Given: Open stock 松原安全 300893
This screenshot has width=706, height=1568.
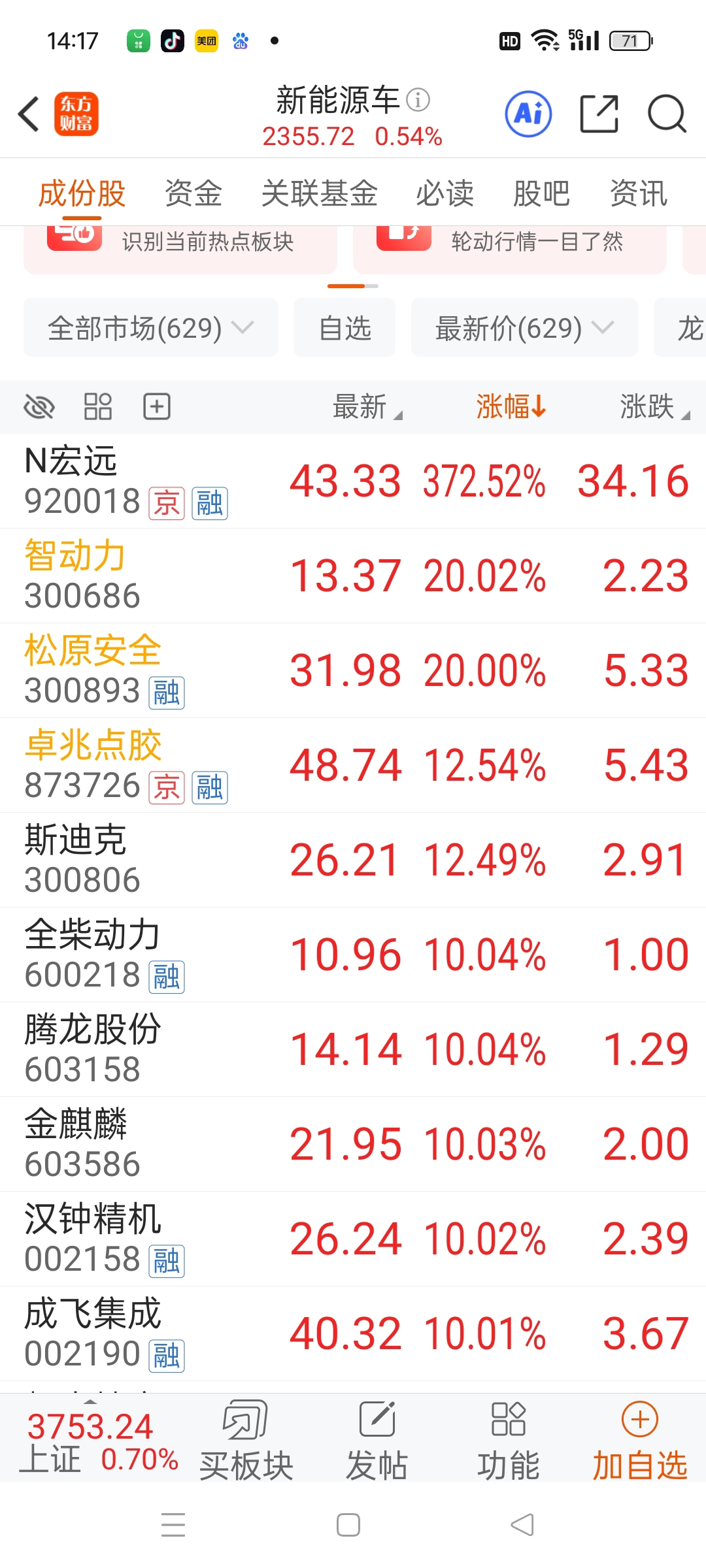Looking at the screenshot, I should coord(353,670).
